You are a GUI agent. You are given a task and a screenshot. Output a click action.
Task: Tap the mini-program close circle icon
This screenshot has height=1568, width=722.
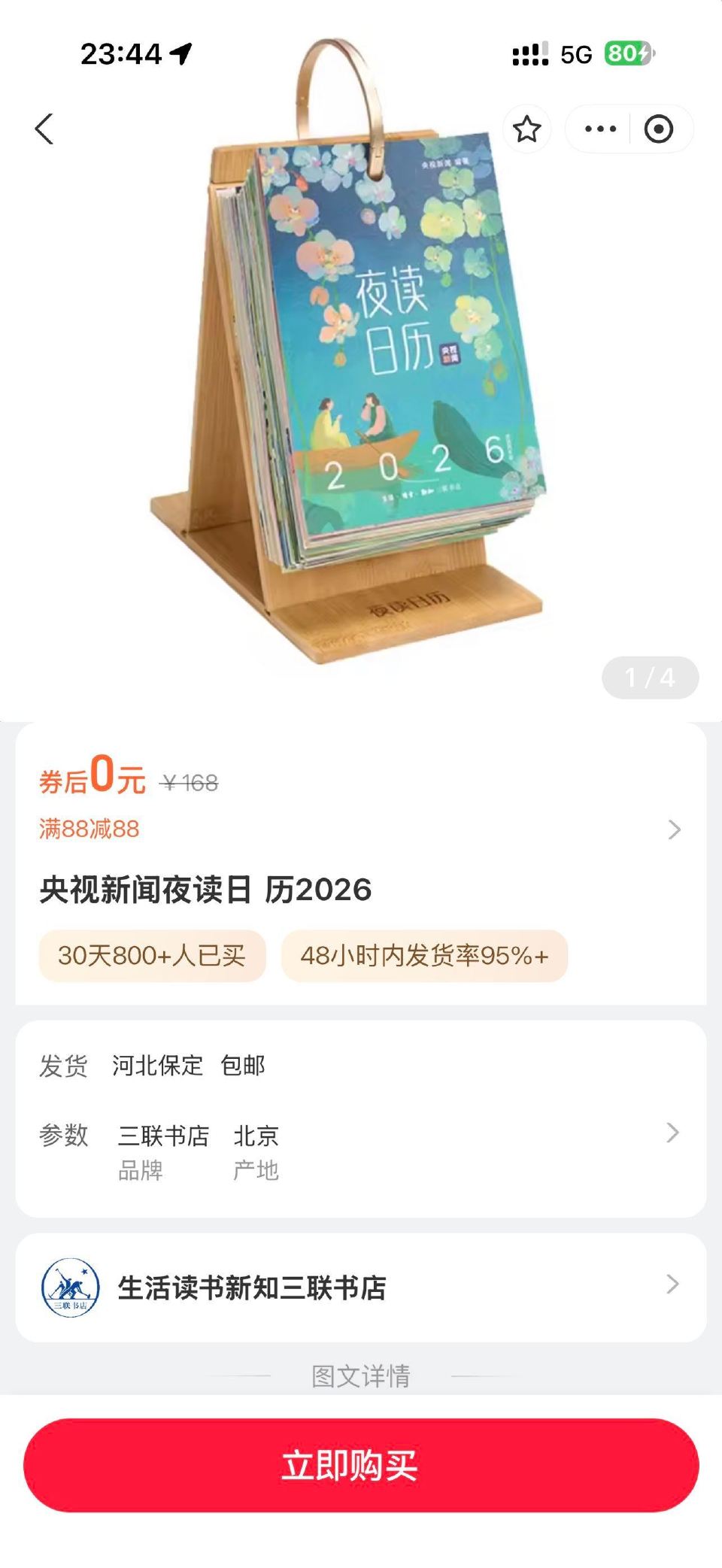click(x=660, y=128)
